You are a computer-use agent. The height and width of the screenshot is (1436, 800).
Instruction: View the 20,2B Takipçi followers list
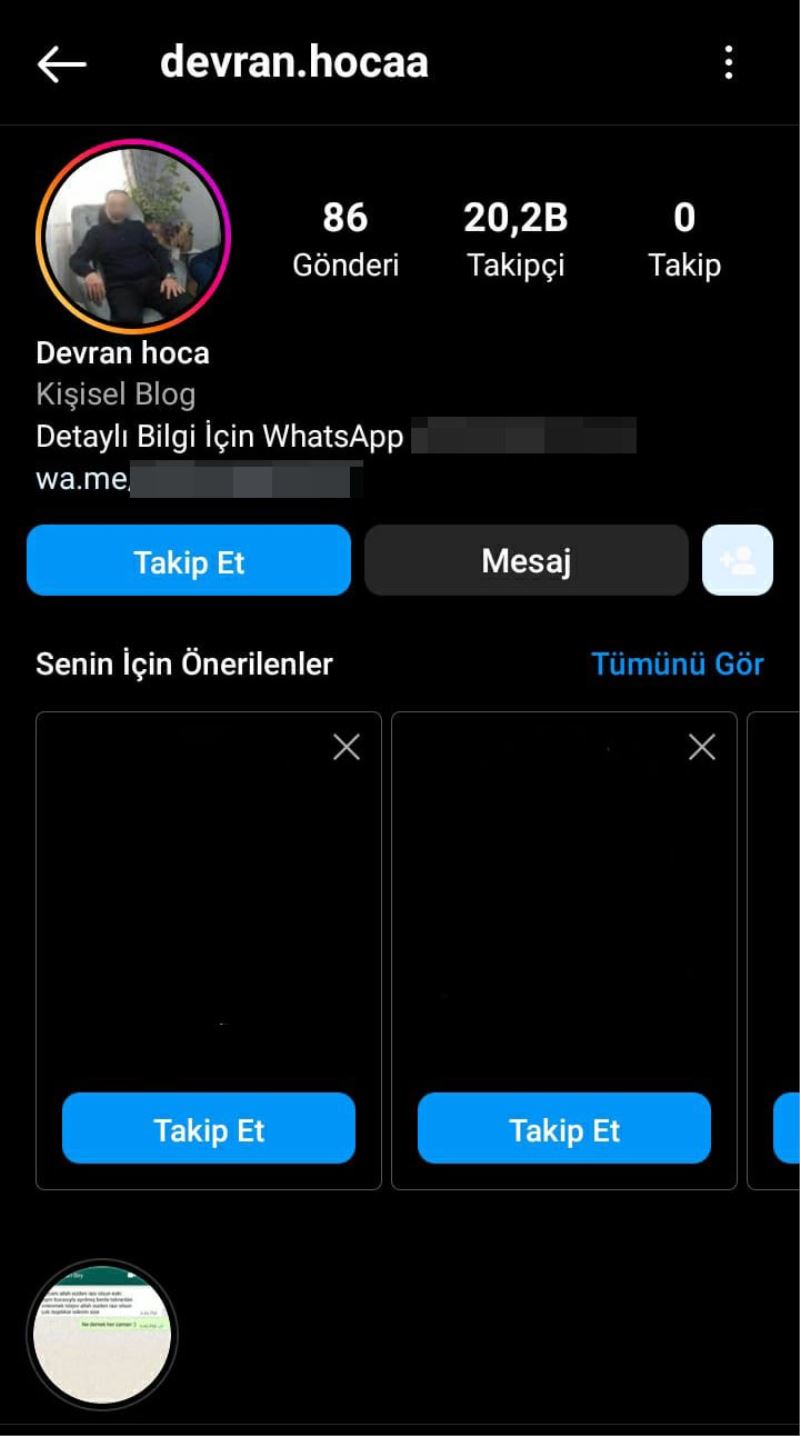pyautogui.click(x=515, y=240)
